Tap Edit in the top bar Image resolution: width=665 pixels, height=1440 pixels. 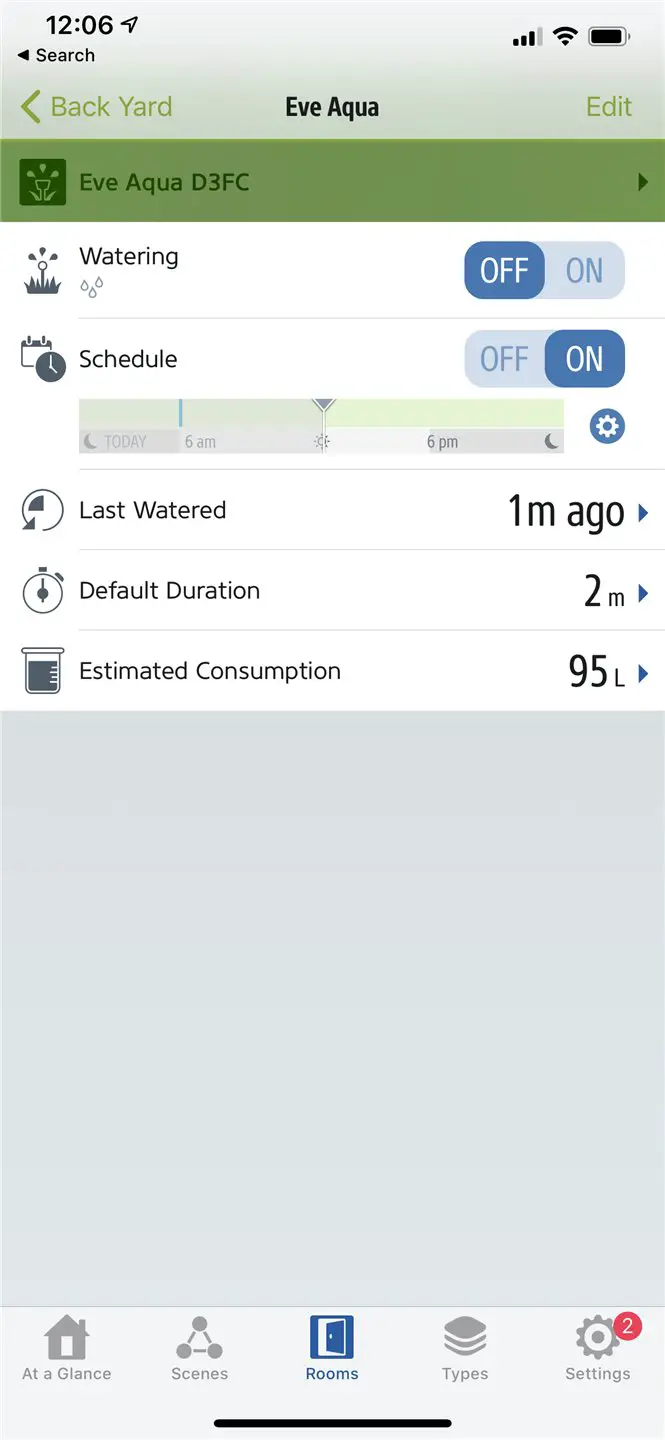pos(609,107)
